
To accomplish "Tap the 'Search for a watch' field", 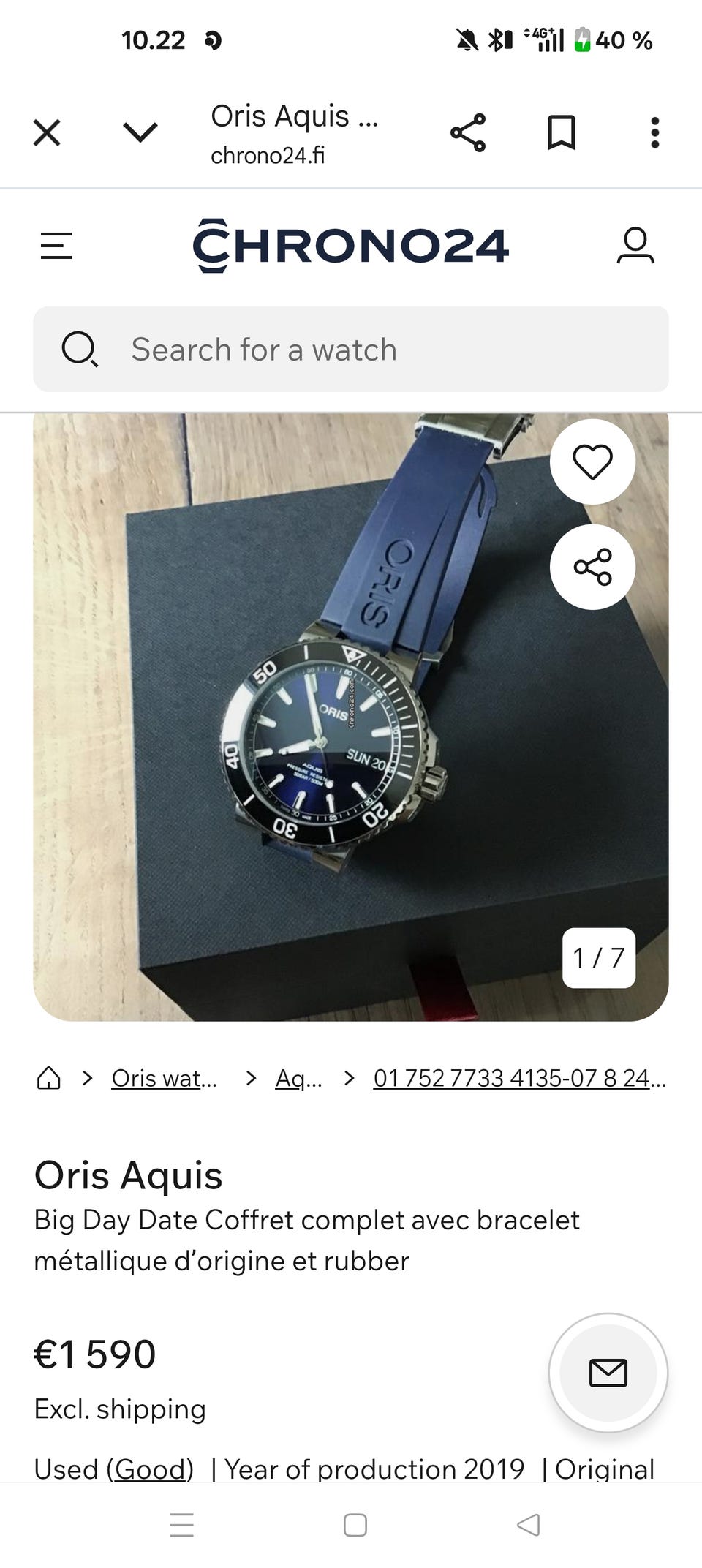I will [x=351, y=350].
